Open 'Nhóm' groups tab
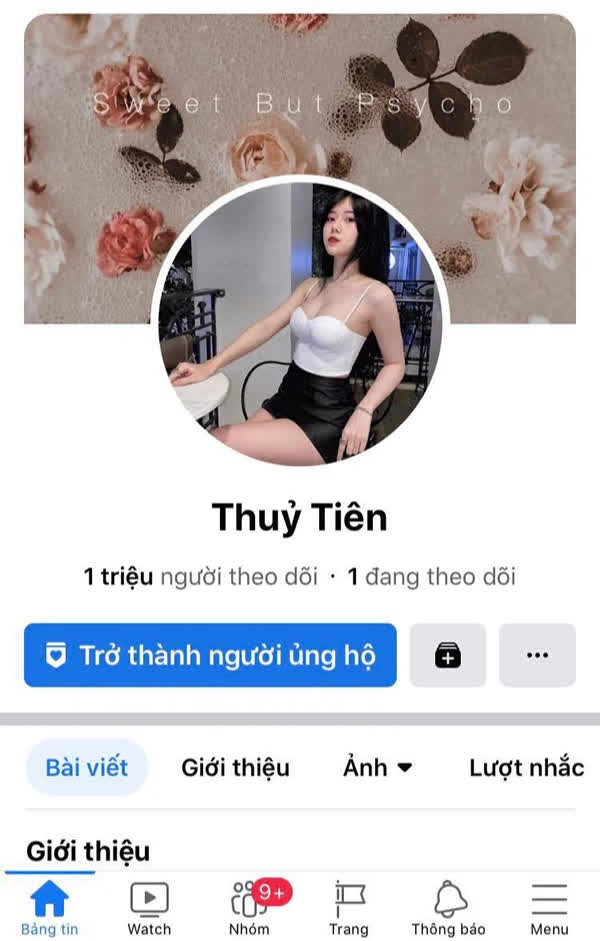The width and height of the screenshot is (600, 941). click(x=249, y=908)
